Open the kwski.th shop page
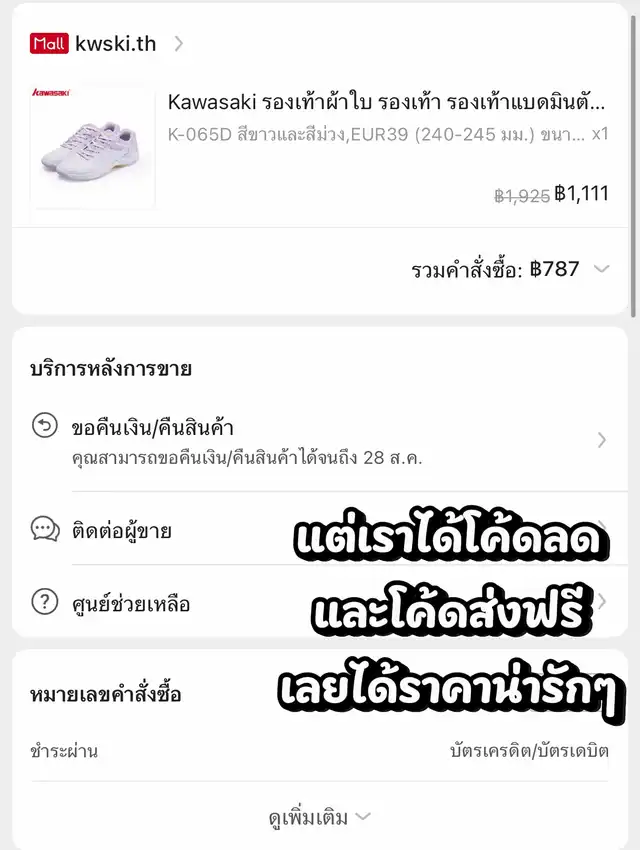Screen dimensions: 640x850 (115, 43)
